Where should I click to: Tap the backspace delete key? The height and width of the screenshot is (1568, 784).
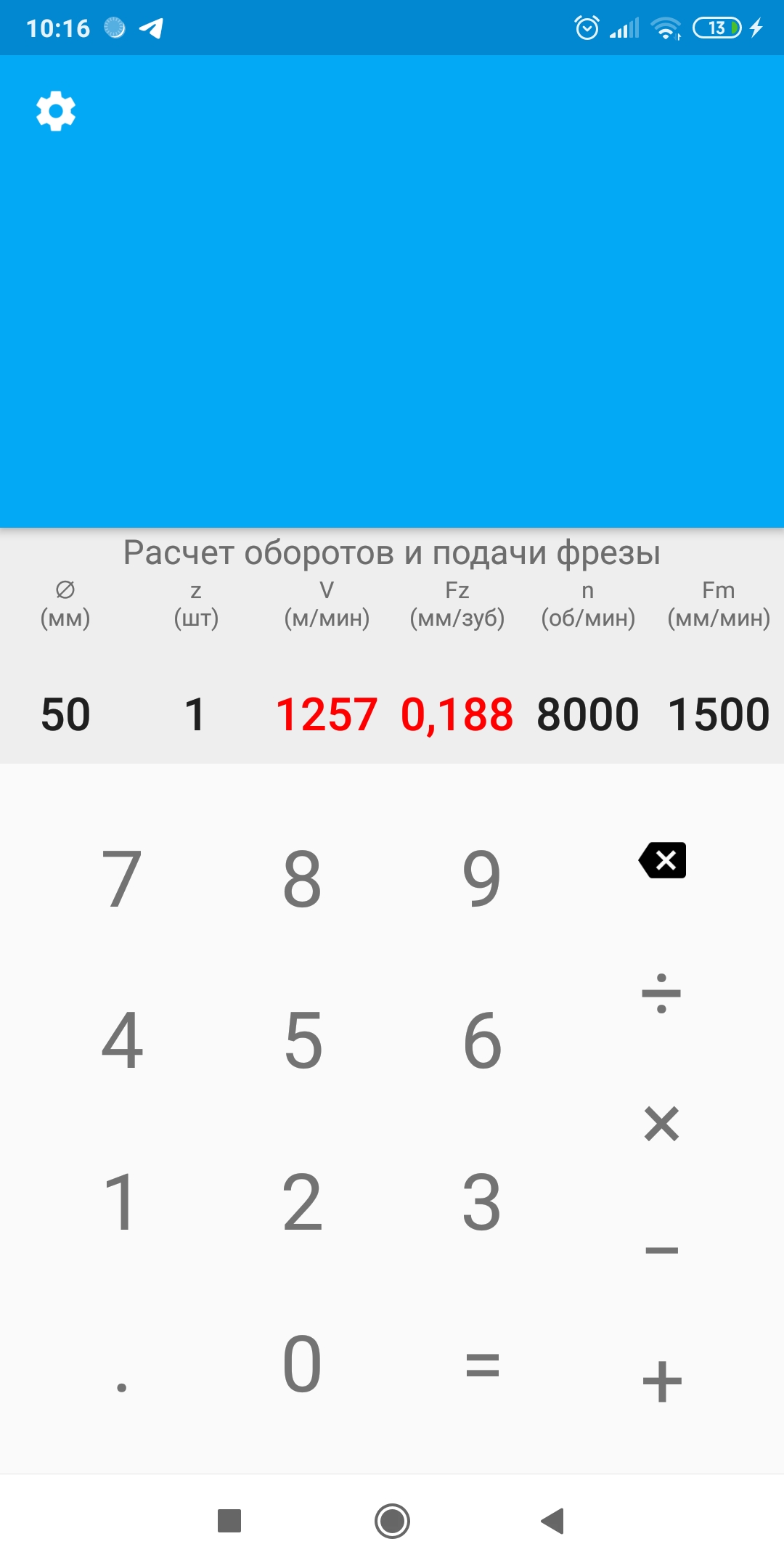[662, 860]
